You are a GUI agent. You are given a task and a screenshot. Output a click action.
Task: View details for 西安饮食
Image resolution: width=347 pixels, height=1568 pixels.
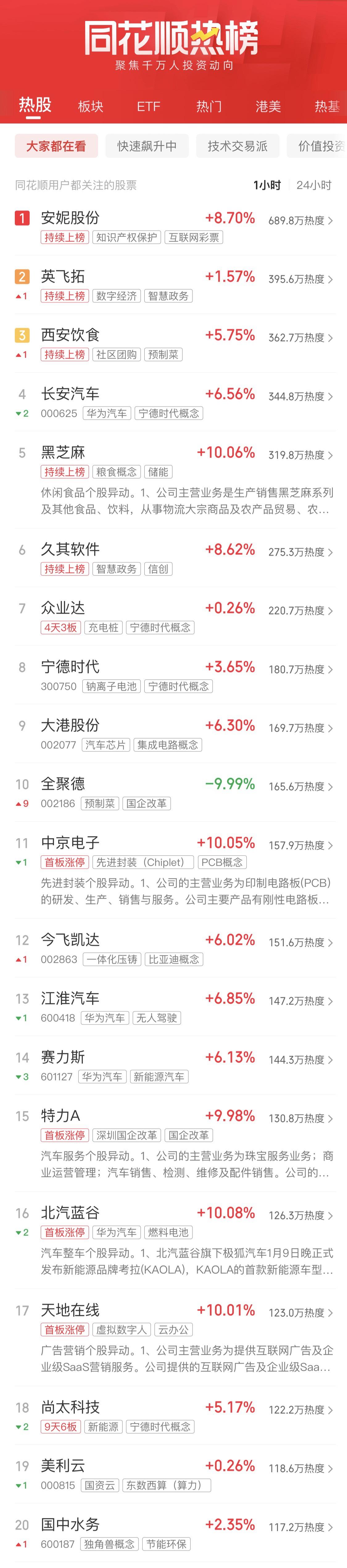[70, 335]
